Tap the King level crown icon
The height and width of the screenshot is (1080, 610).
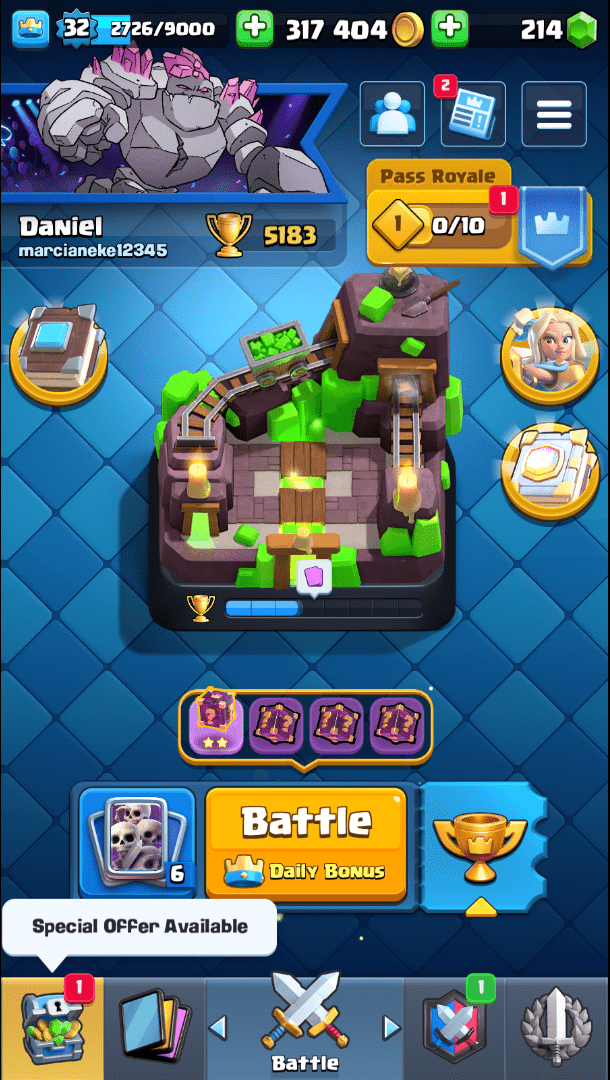(30, 29)
